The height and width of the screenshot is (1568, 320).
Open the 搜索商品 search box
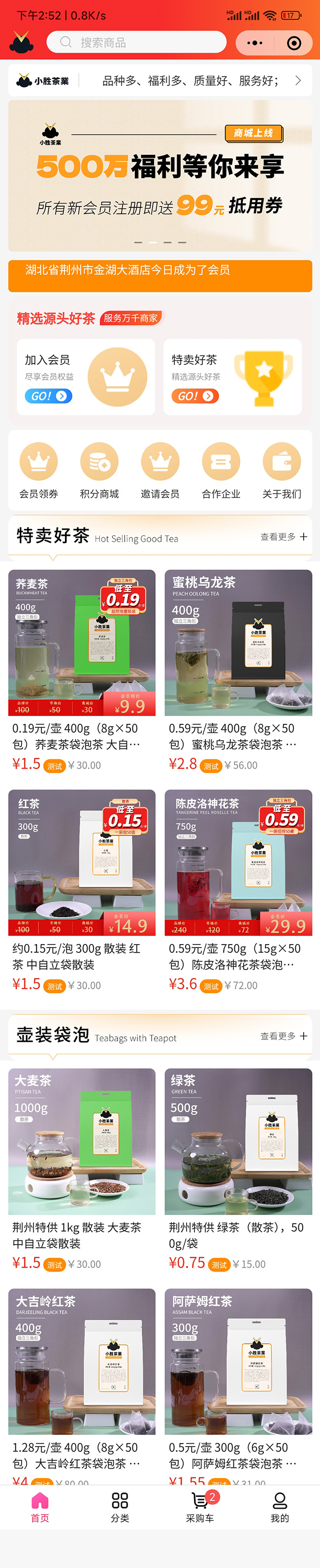coord(136,42)
